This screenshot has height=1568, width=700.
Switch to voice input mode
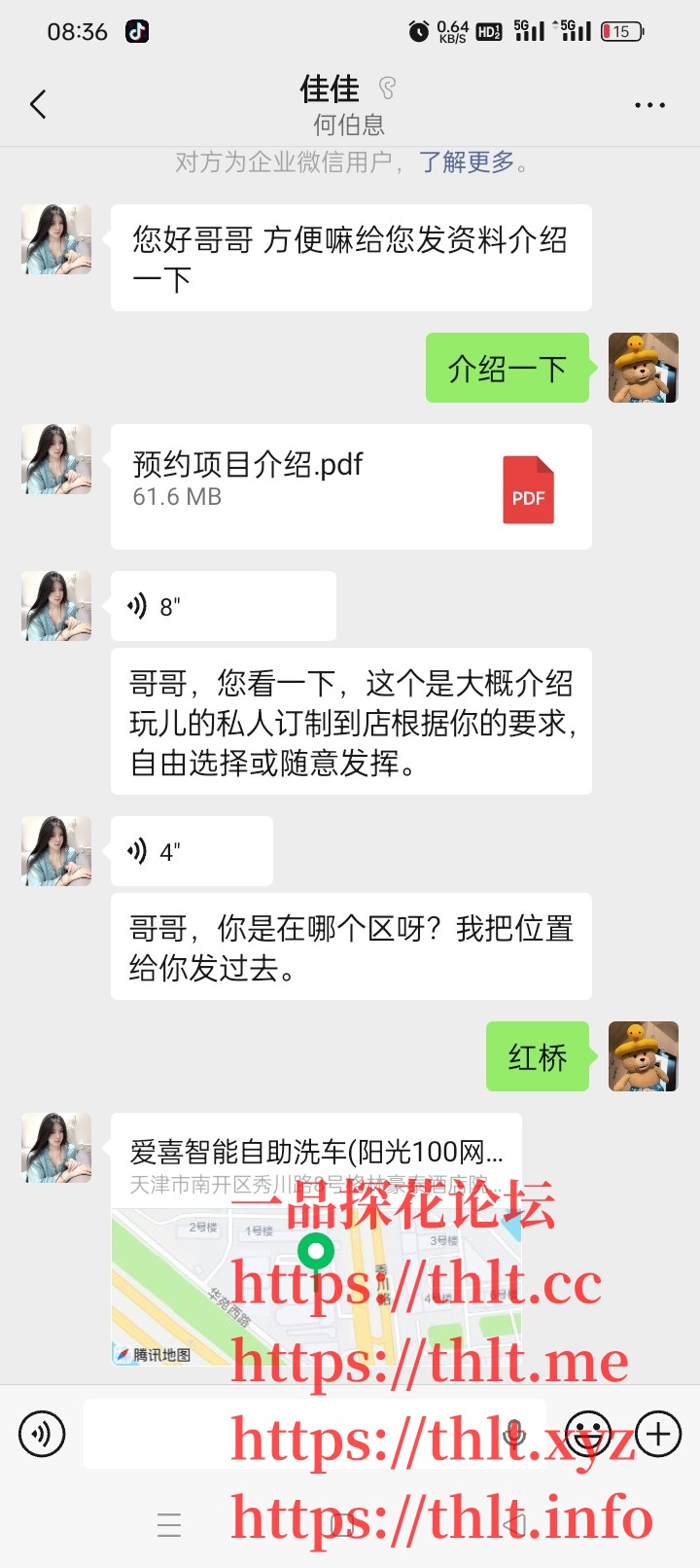(x=42, y=1434)
